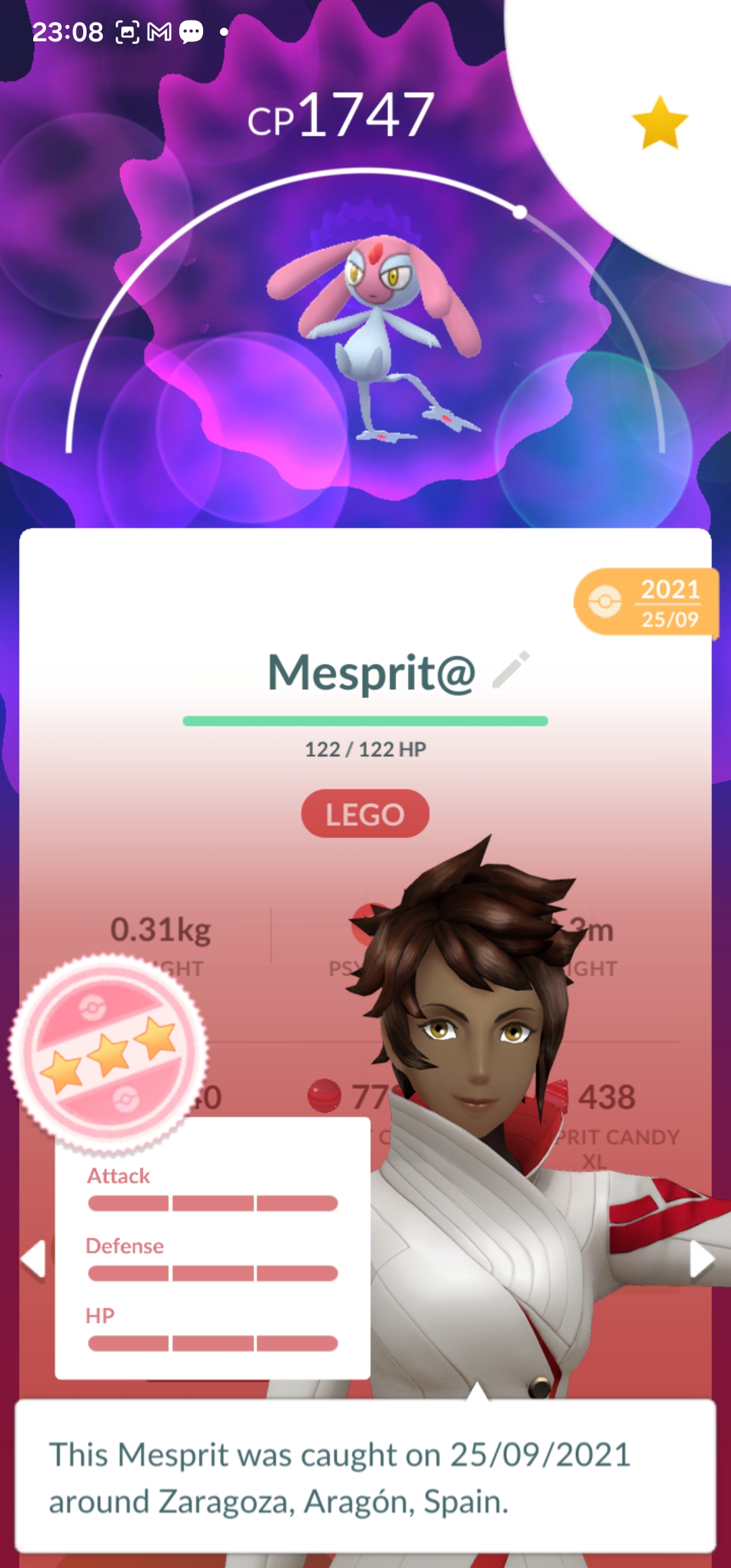Toggle the favorite star for Mesprit
This screenshot has height=1568, width=731.
[x=660, y=123]
